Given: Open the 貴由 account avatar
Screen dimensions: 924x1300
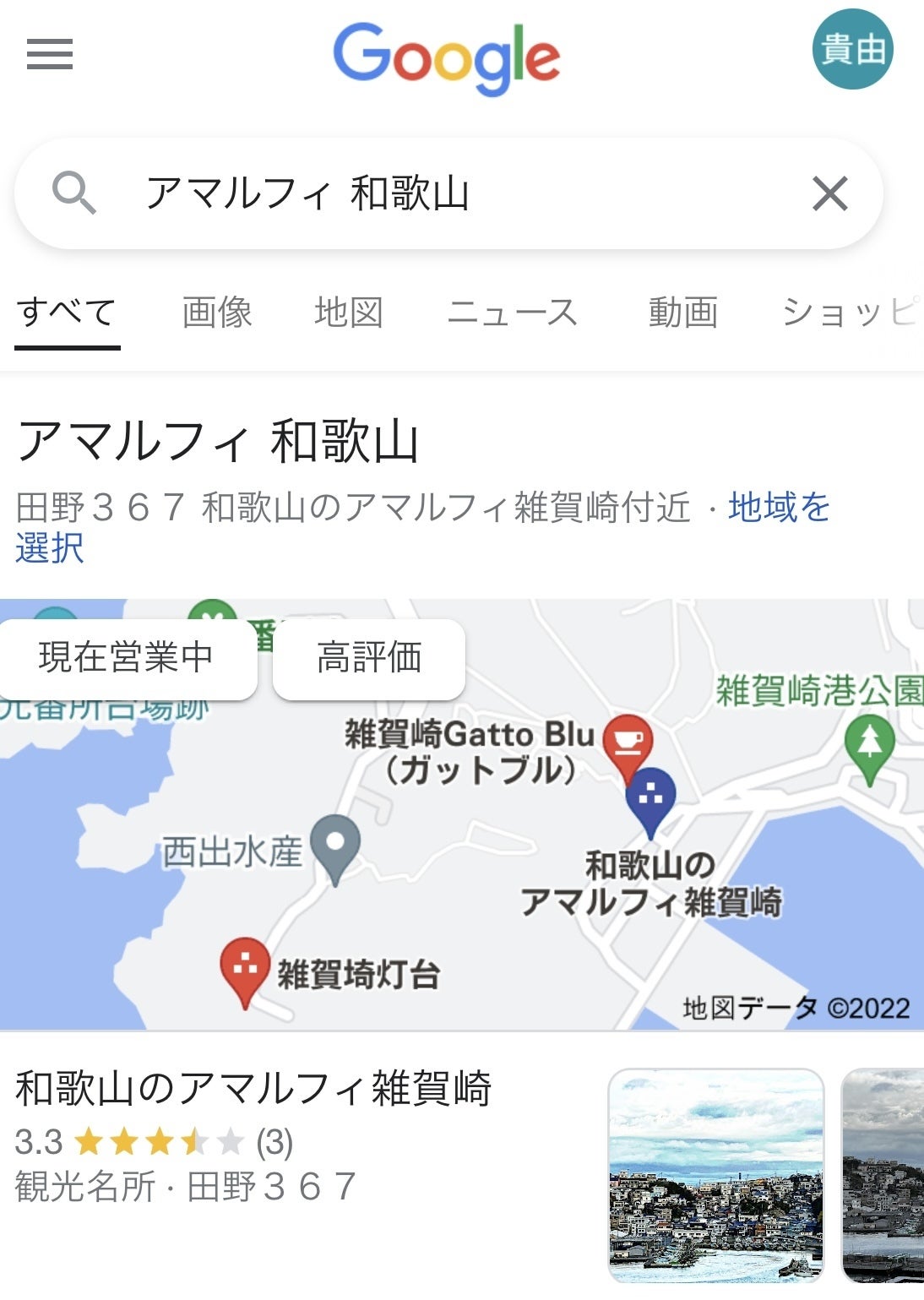Looking at the screenshot, I should click(852, 50).
